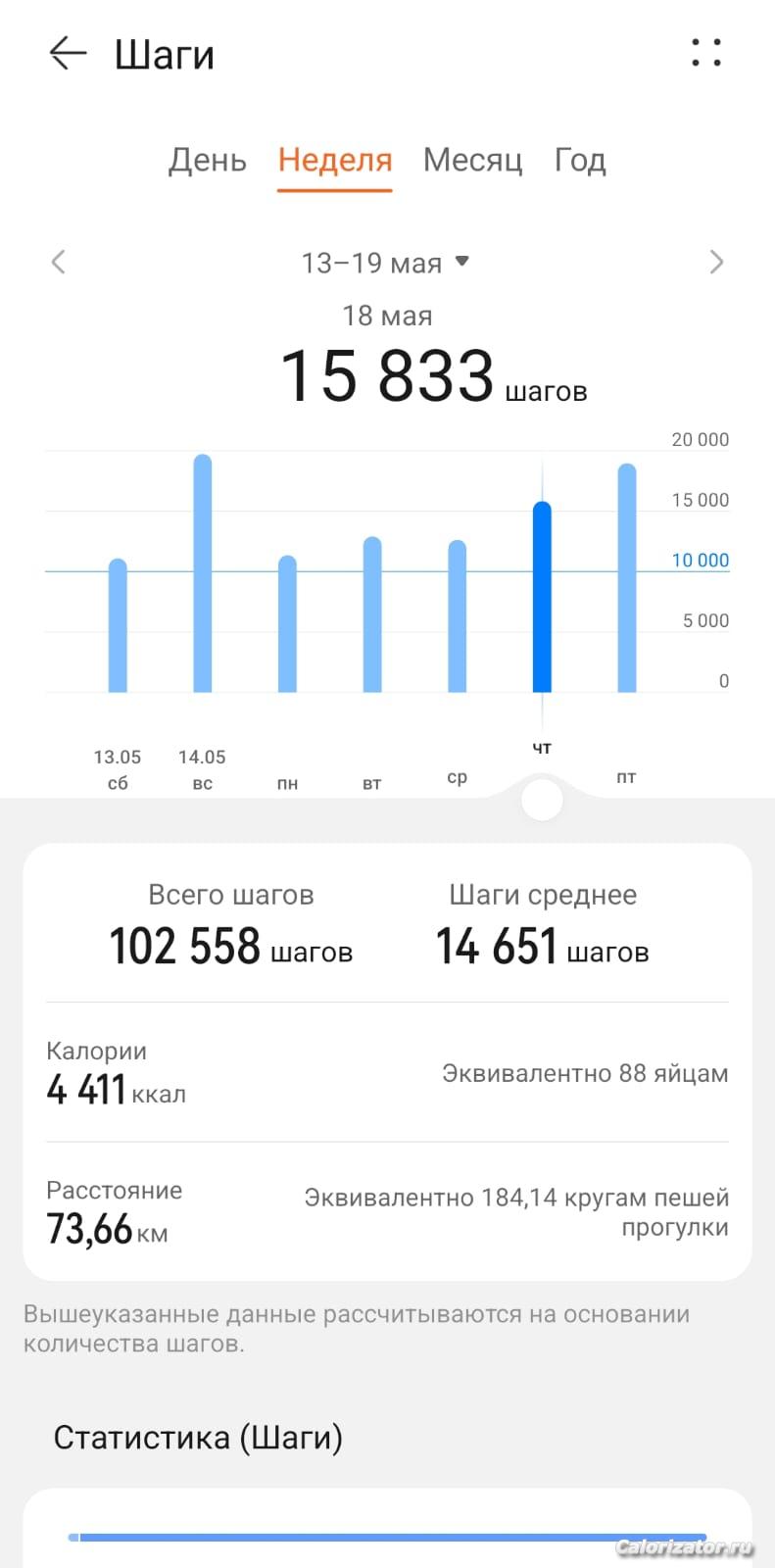Open the Год tab

pos(580,160)
